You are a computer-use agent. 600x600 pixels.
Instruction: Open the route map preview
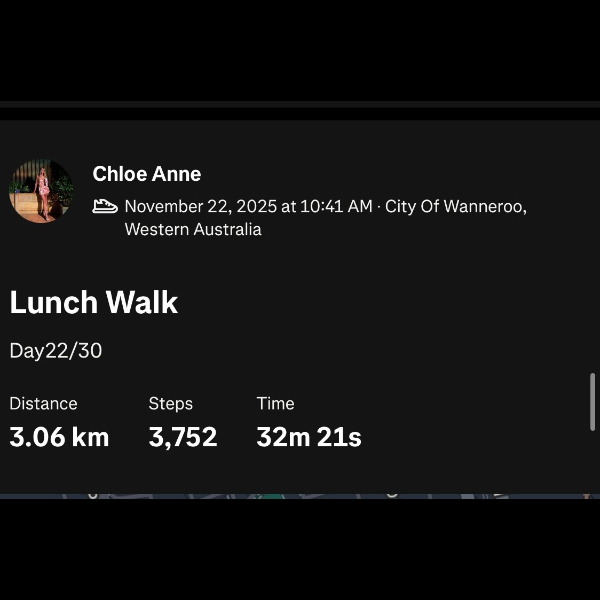tap(300, 494)
